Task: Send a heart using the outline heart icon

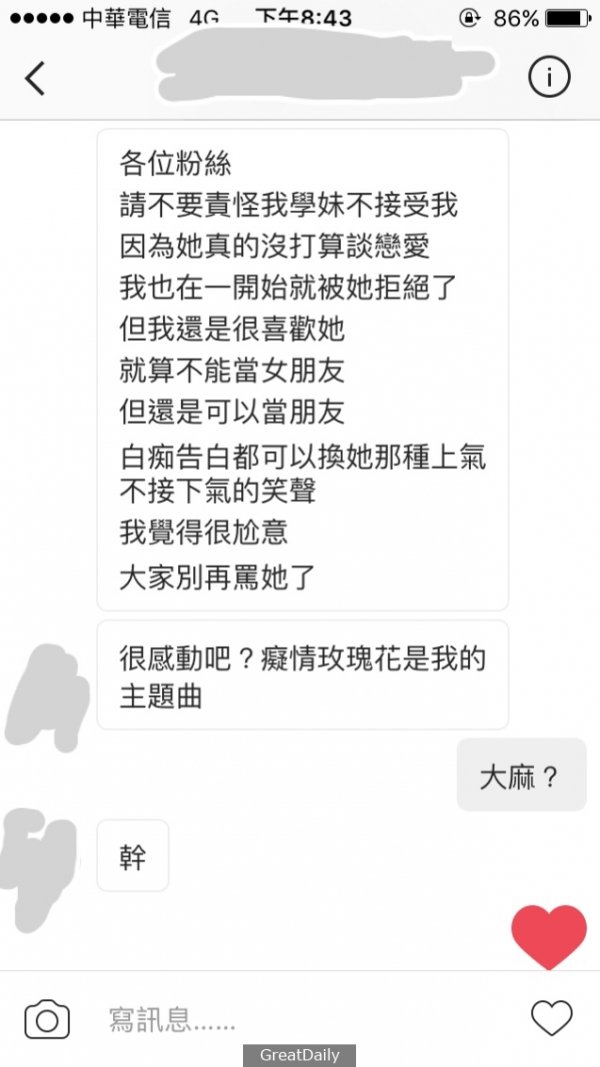Action: click(551, 1018)
